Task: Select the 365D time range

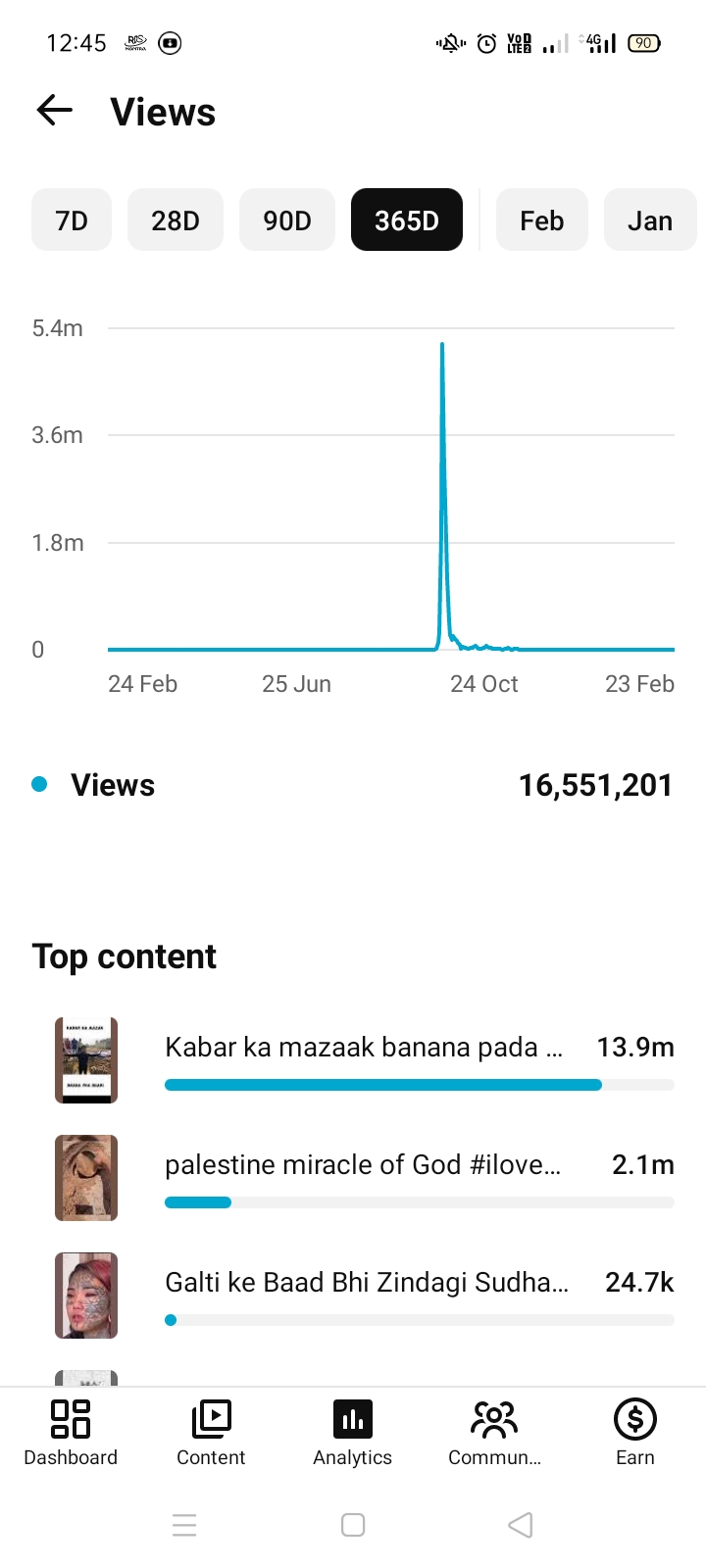Action: tap(407, 220)
